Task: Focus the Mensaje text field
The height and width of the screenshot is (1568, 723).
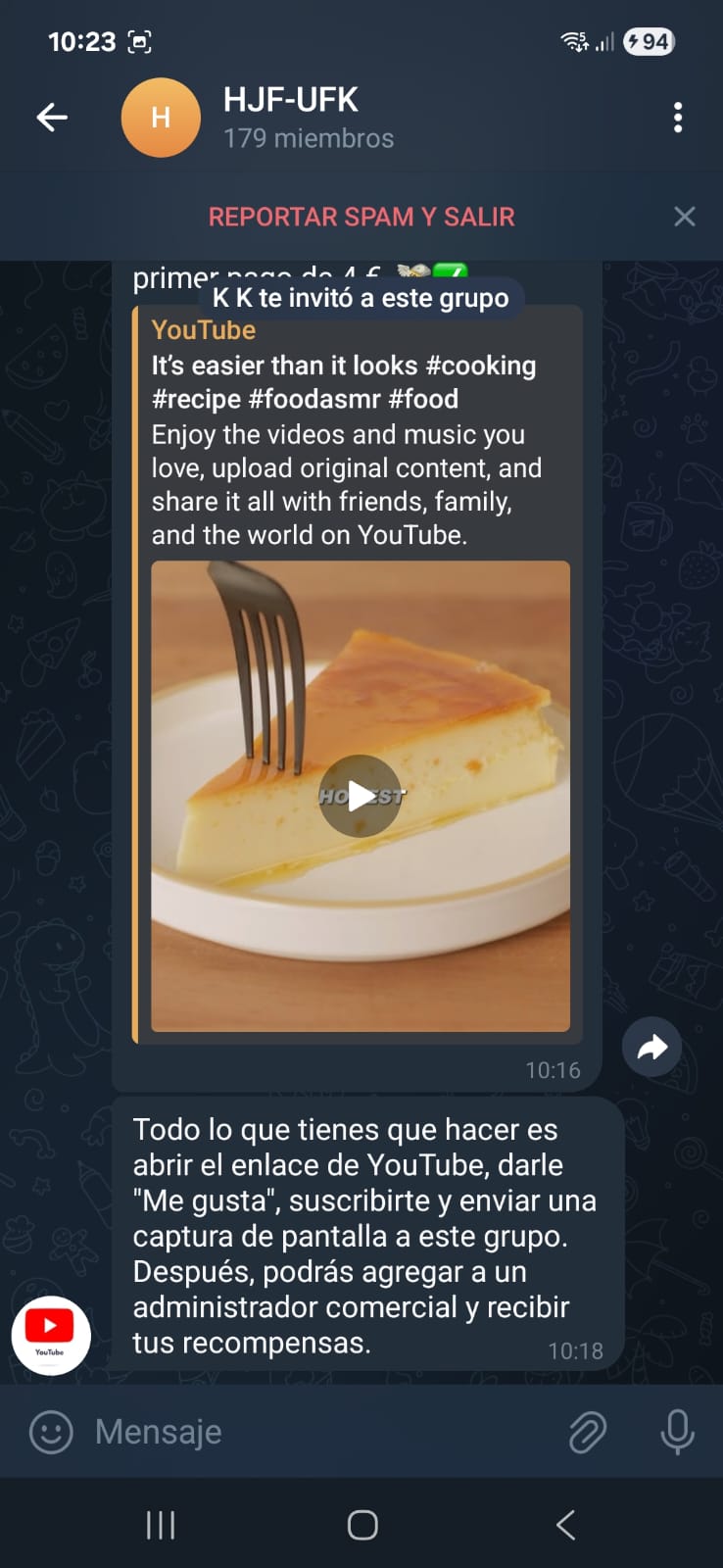Action: coord(313,1432)
